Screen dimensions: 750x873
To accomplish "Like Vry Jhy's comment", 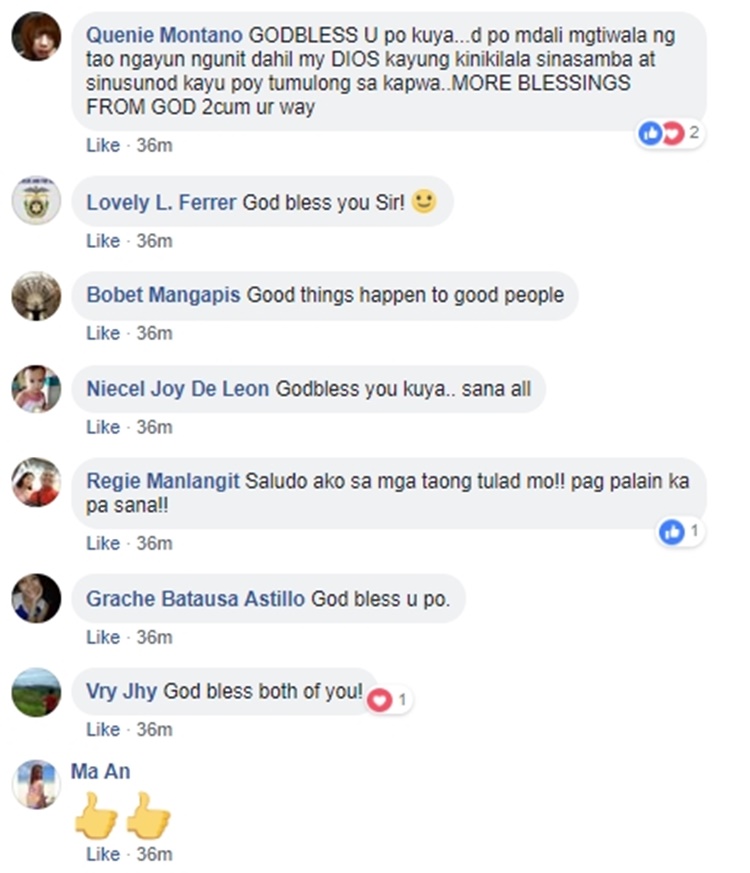I will pos(102,729).
